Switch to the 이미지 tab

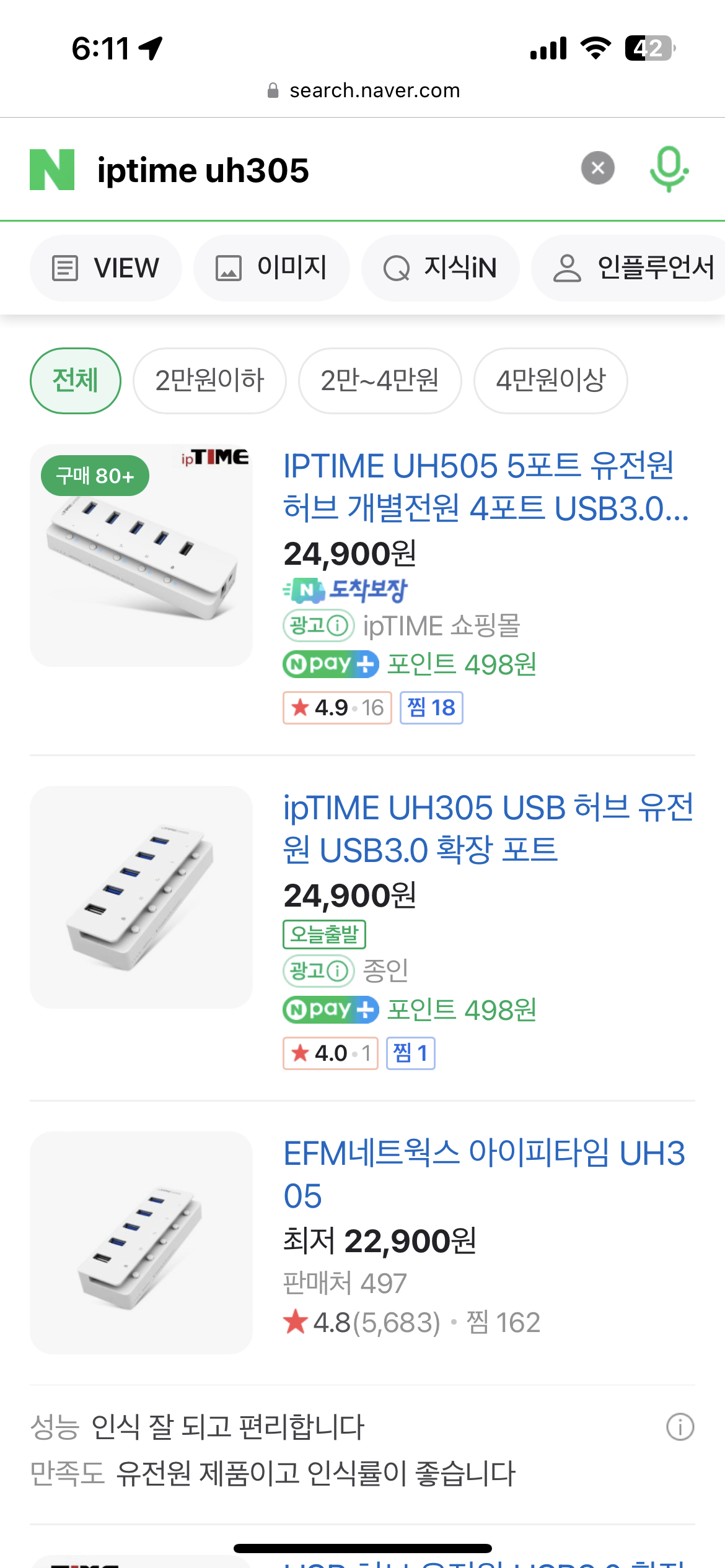271,268
